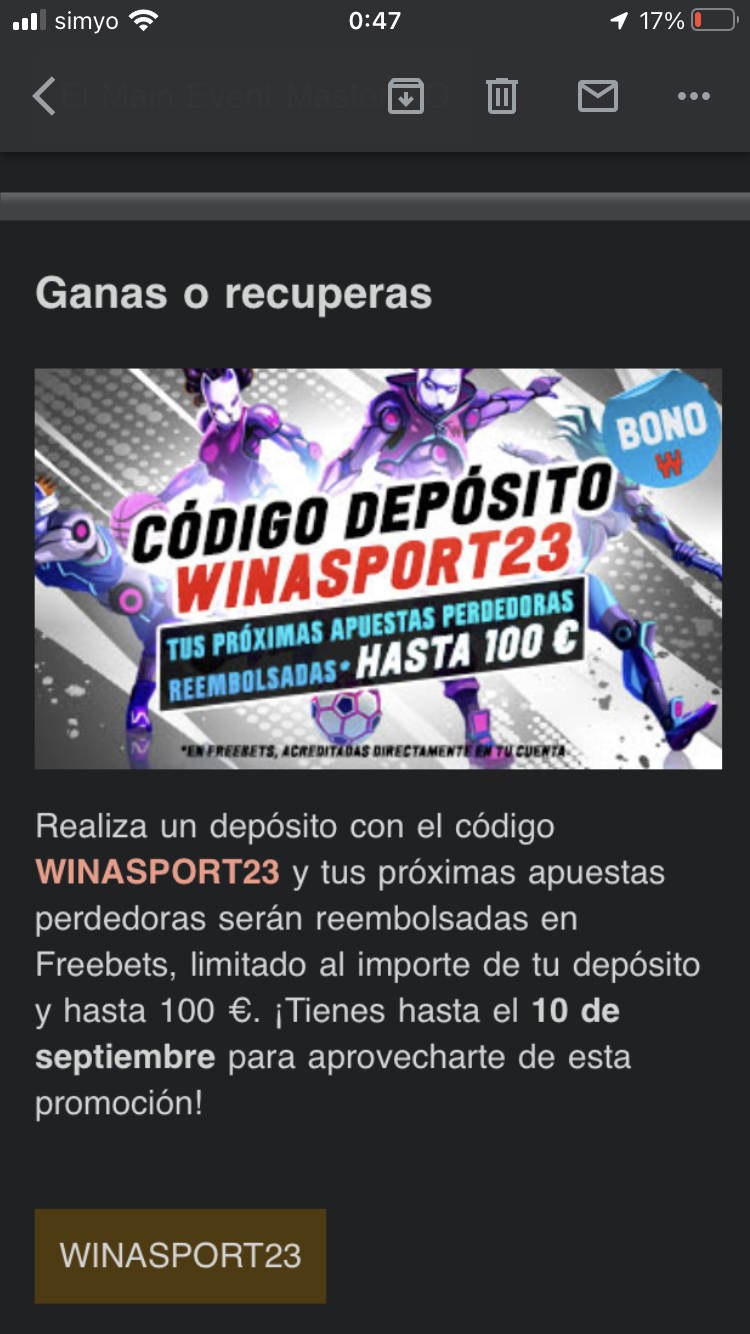The image size is (750, 1334).
Task: Archive this email
Action: (405, 97)
